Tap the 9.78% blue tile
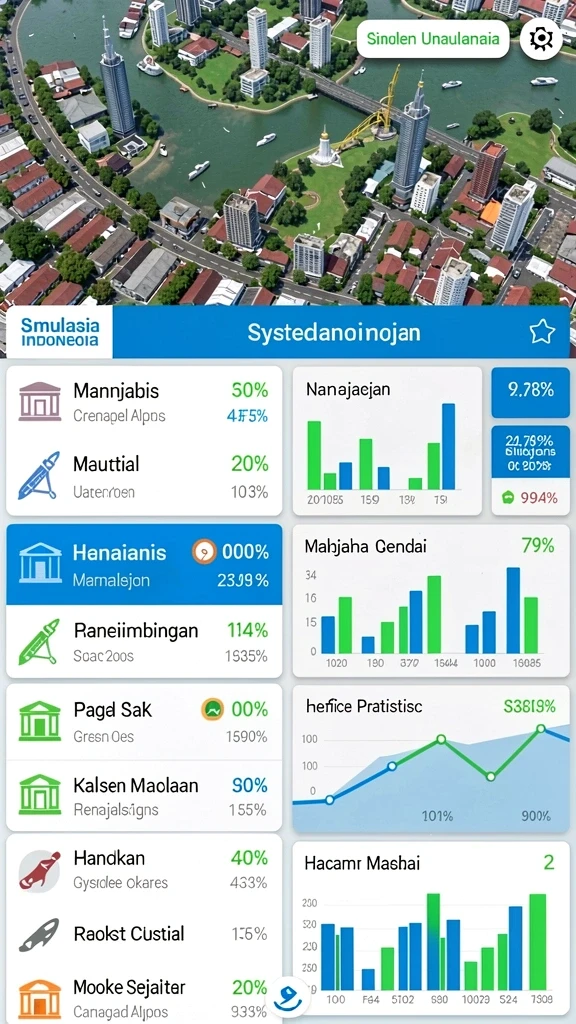 pos(530,392)
